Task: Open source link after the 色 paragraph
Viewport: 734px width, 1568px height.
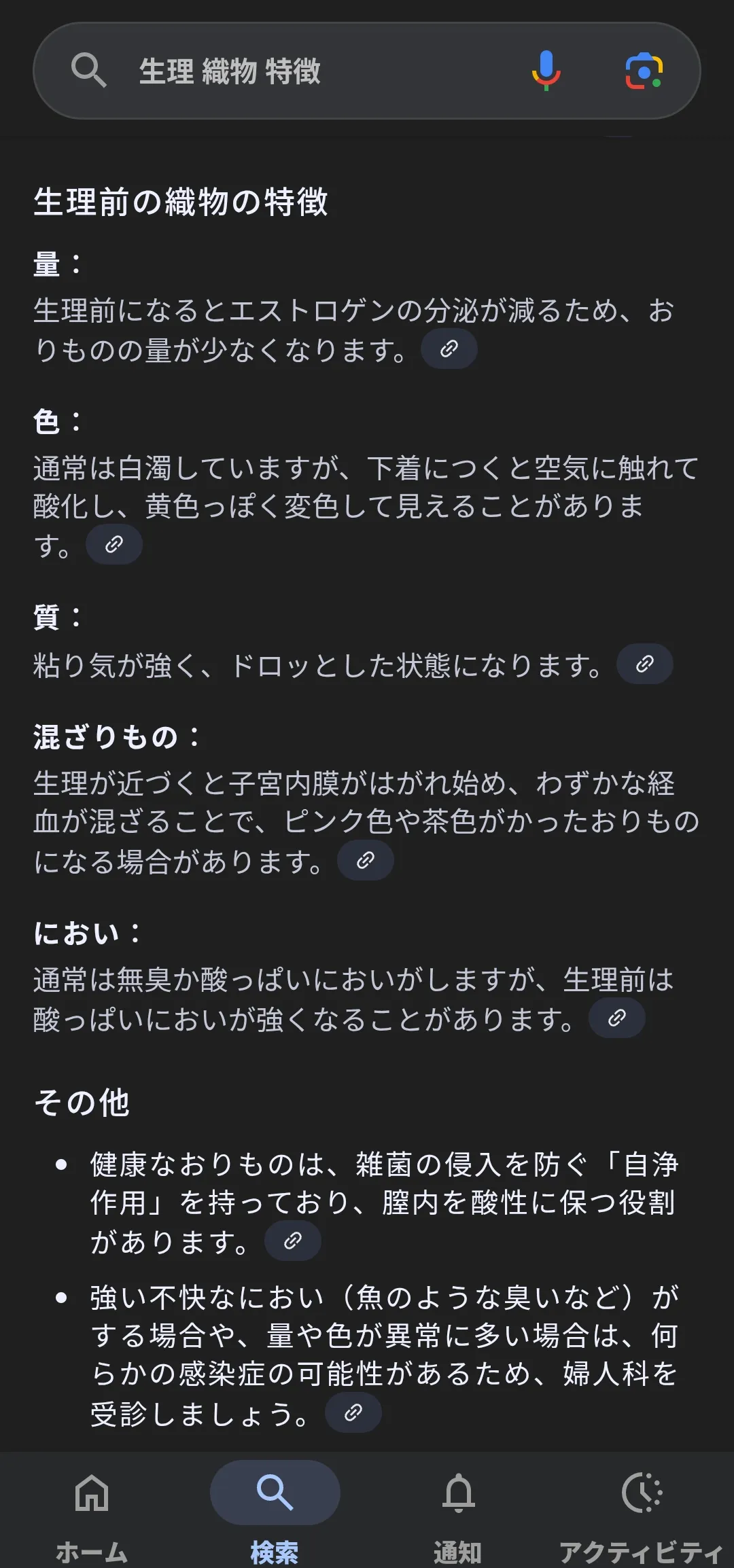Action: click(x=114, y=545)
